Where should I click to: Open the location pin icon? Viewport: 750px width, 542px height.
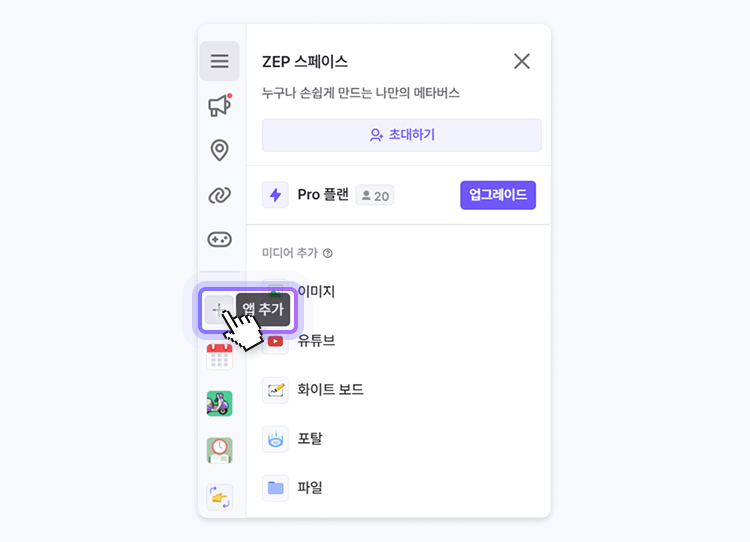pyautogui.click(x=219, y=150)
